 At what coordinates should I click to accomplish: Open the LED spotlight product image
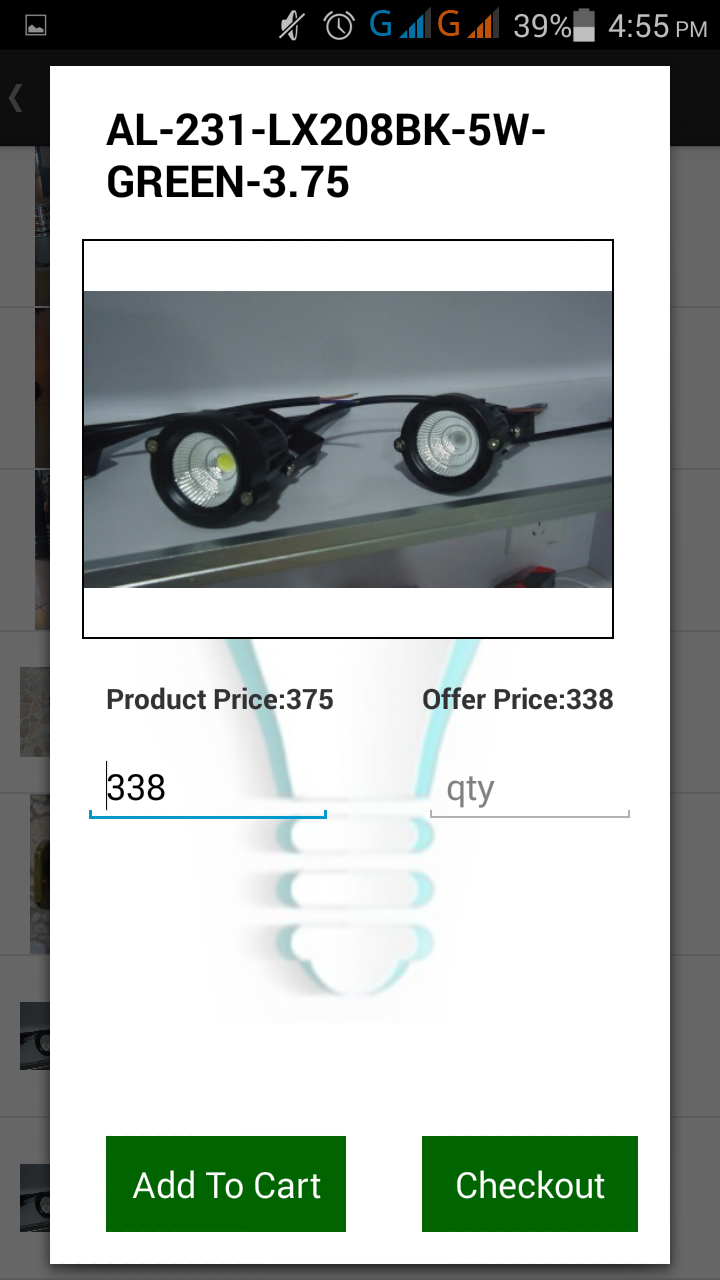click(347, 439)
